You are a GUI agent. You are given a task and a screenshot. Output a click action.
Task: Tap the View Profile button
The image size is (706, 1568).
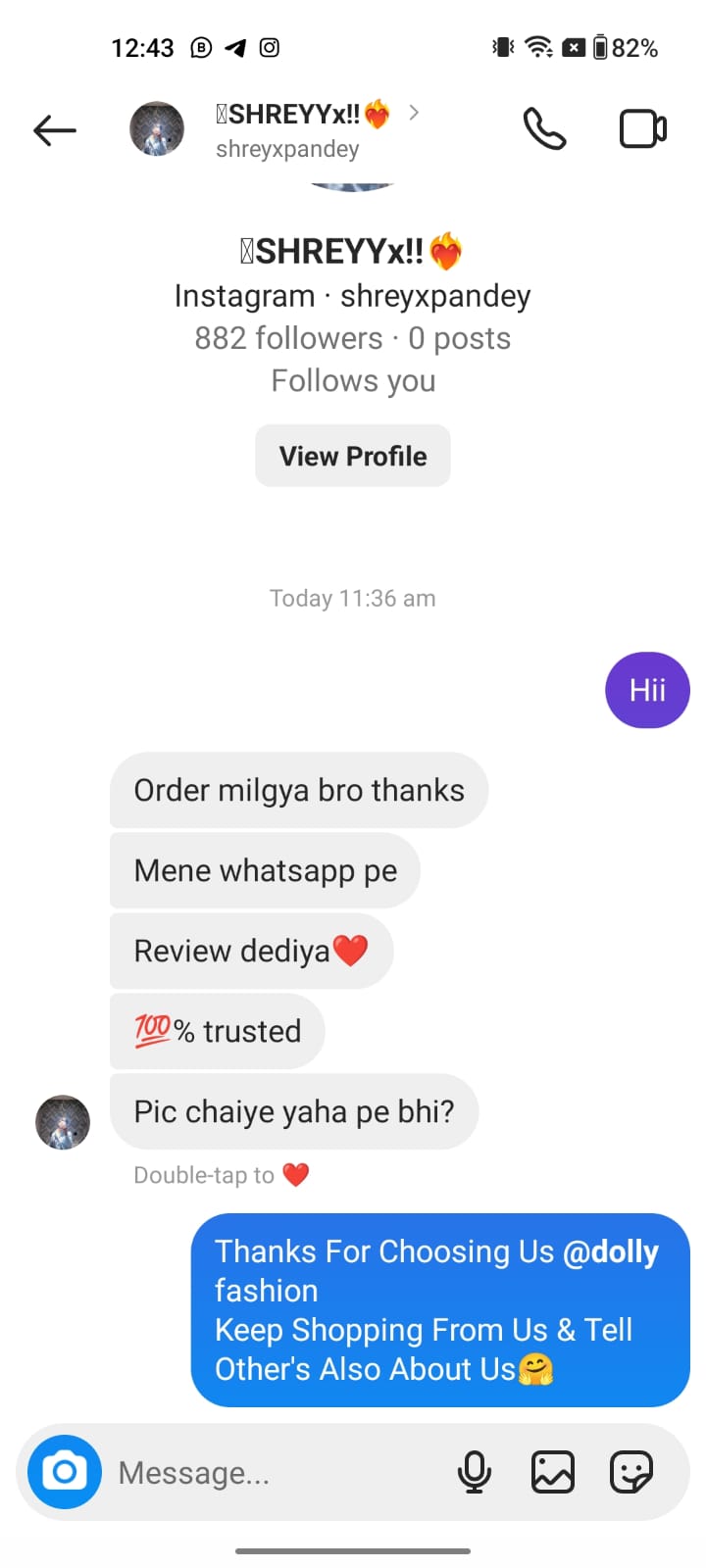pyautogui.click(x=353, y=456)
